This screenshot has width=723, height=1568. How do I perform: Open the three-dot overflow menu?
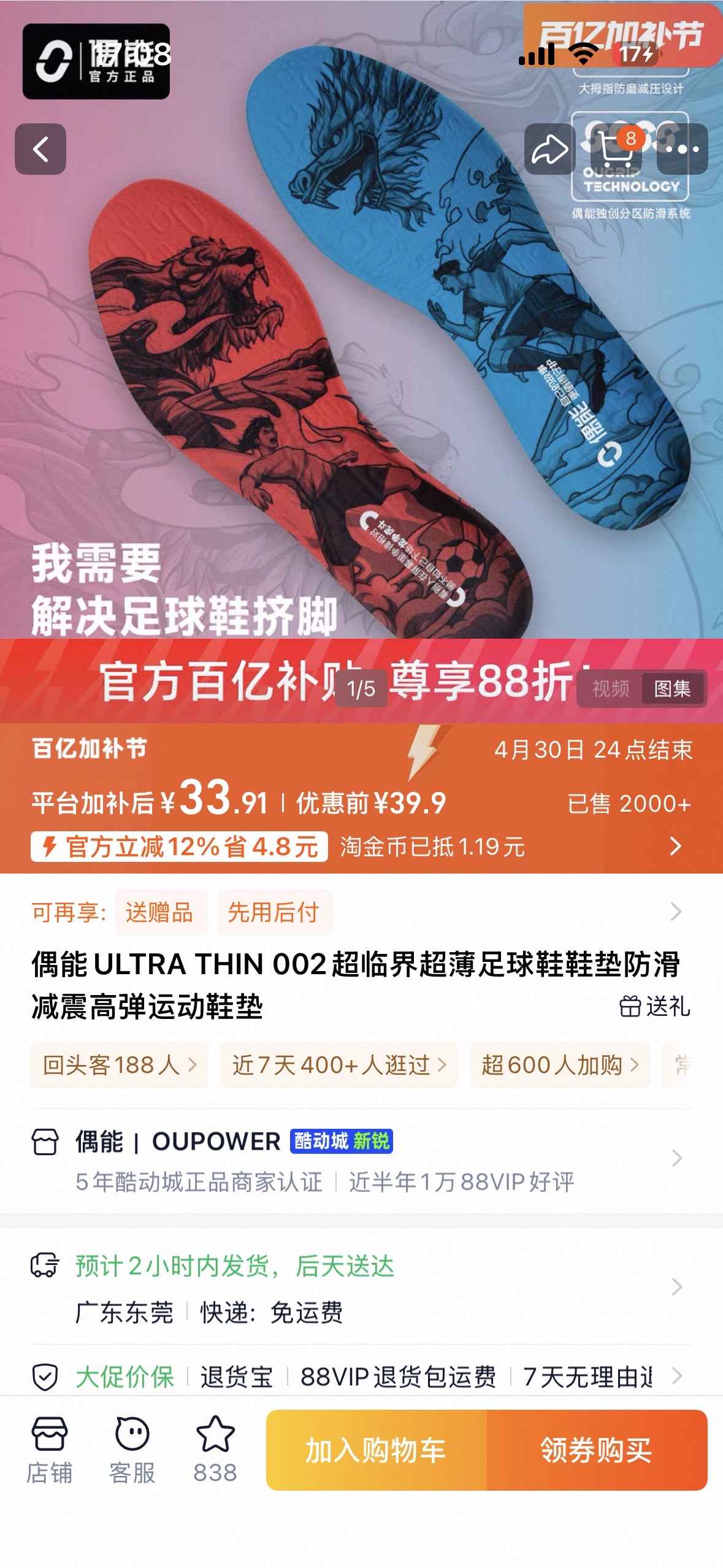pyautogui.click(x=682, y=149)
